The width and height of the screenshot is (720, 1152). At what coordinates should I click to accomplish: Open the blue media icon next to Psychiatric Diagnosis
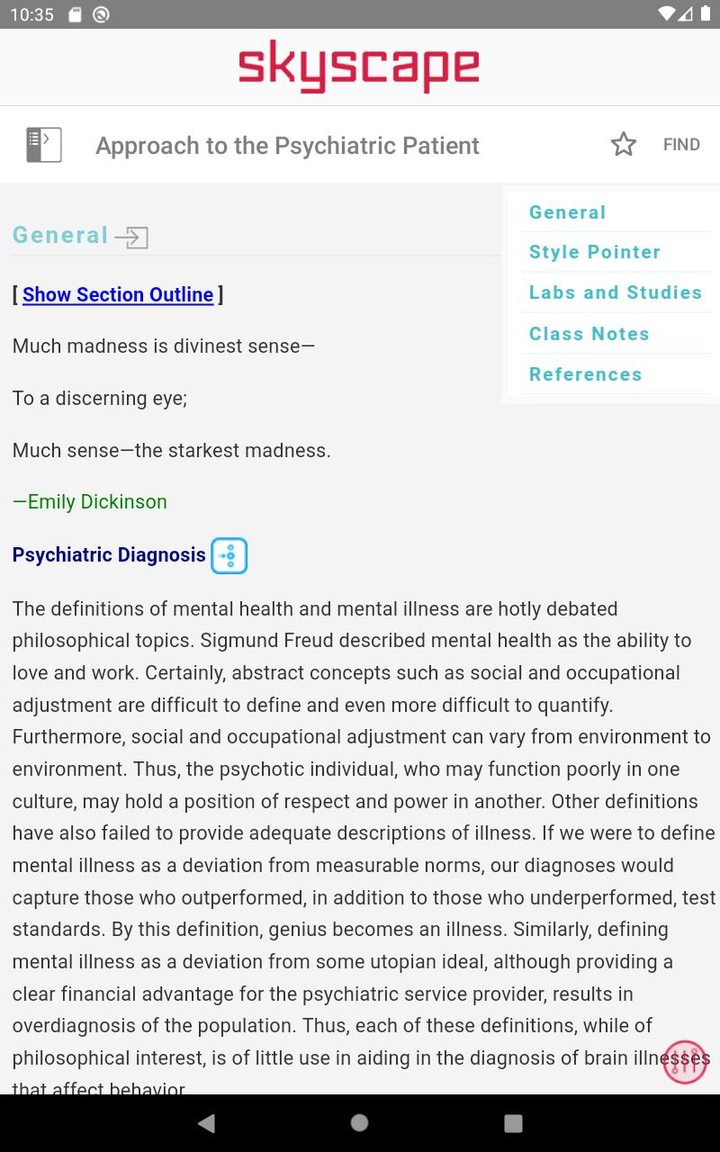click(x=229, y=556)
